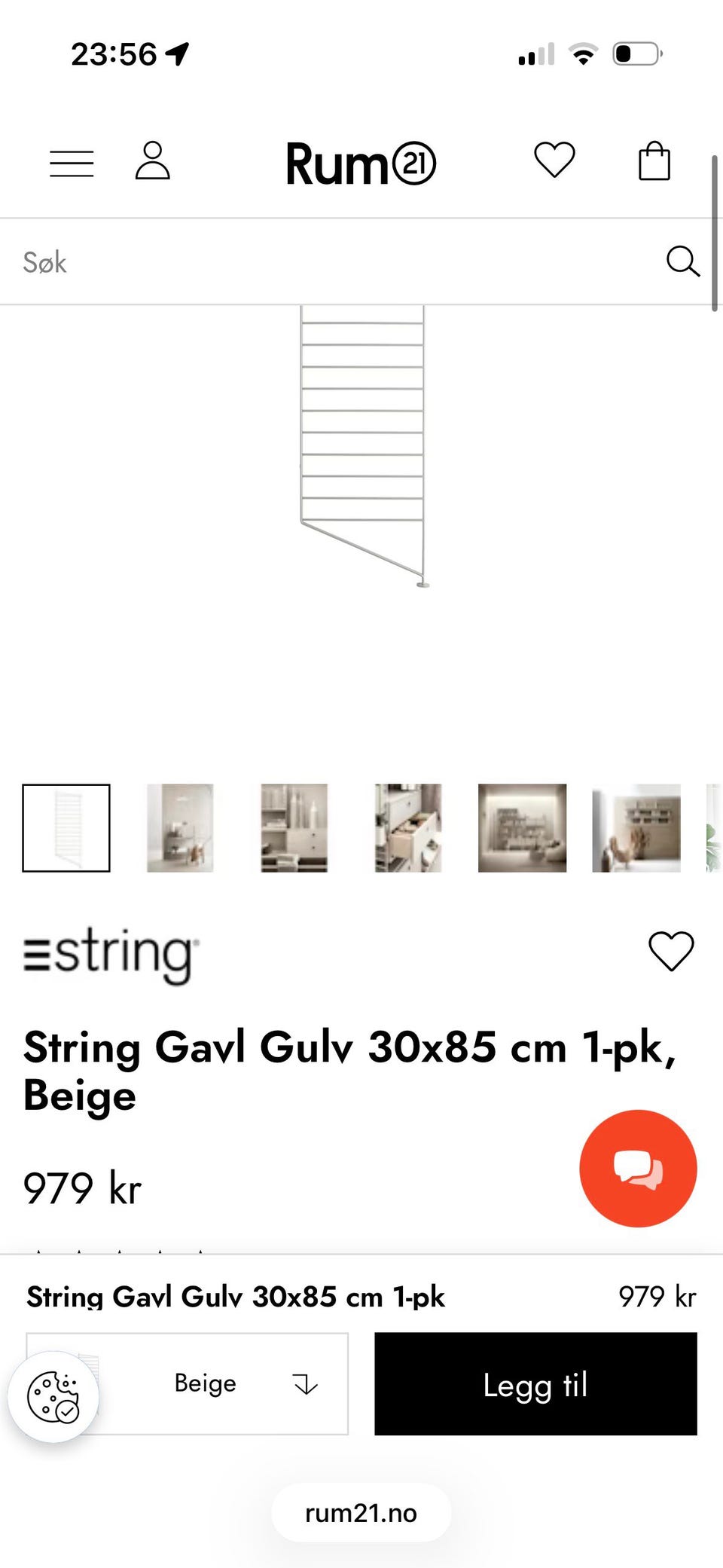Open the rum21.no address bar pill
The width and height of the screenshot is (723, 1568).
360,1512
